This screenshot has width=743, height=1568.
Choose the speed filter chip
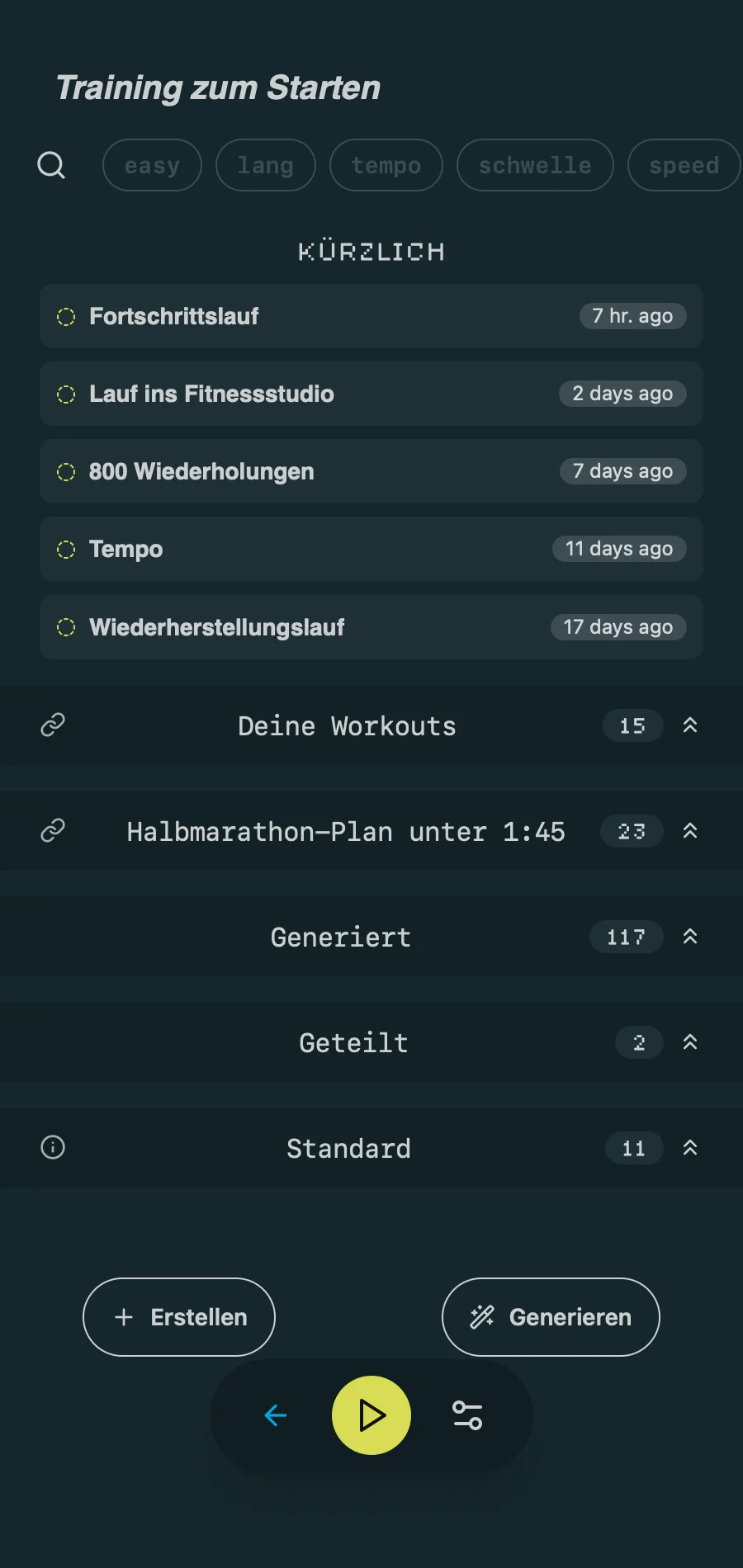(x=683, y=165)
